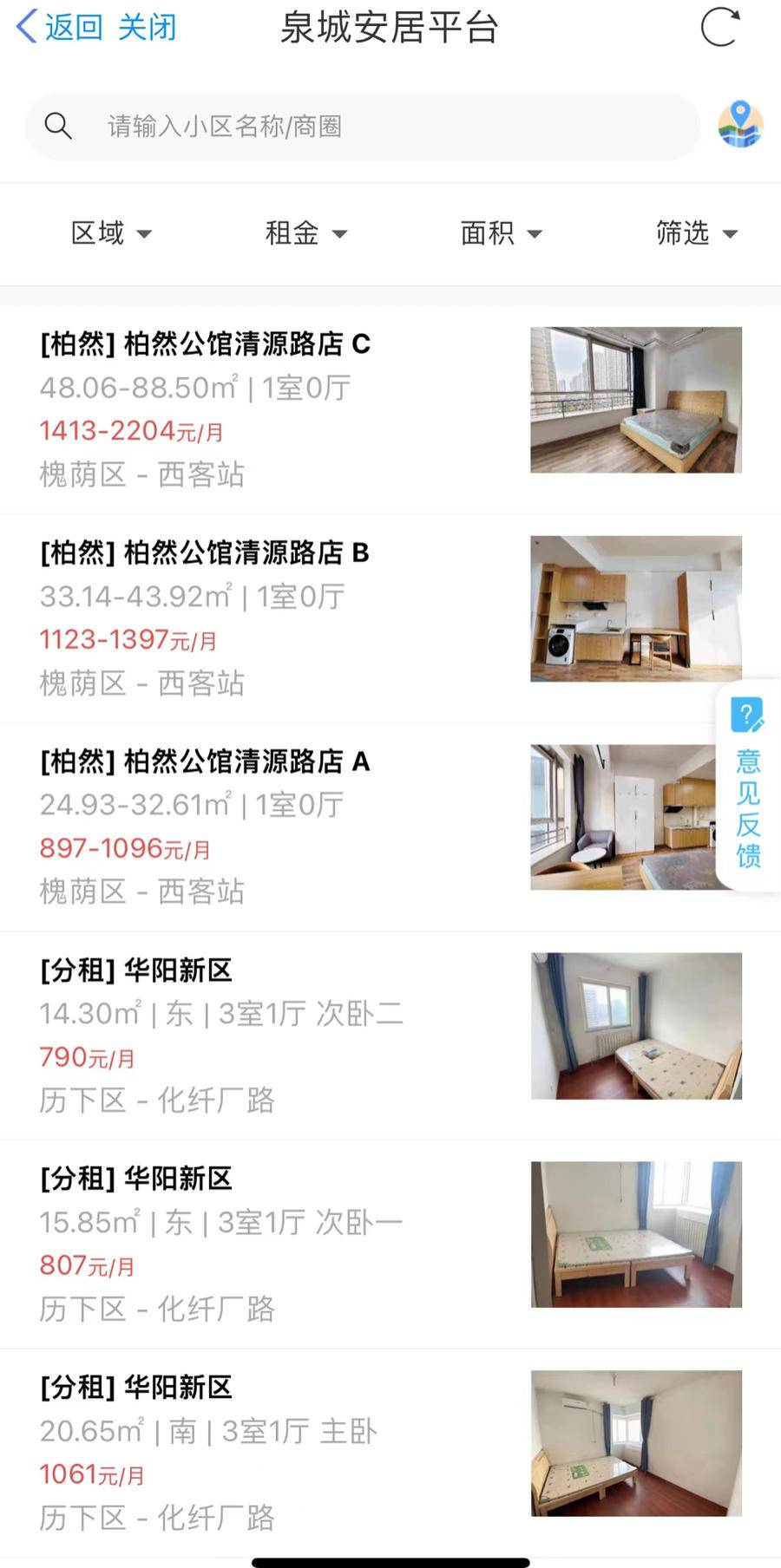Image resolution: width=781 pixels, height=1568 pixels.
Task: Open the 意见反馈 feedback button
Action: pyautogui.click(x=747, y=785)
